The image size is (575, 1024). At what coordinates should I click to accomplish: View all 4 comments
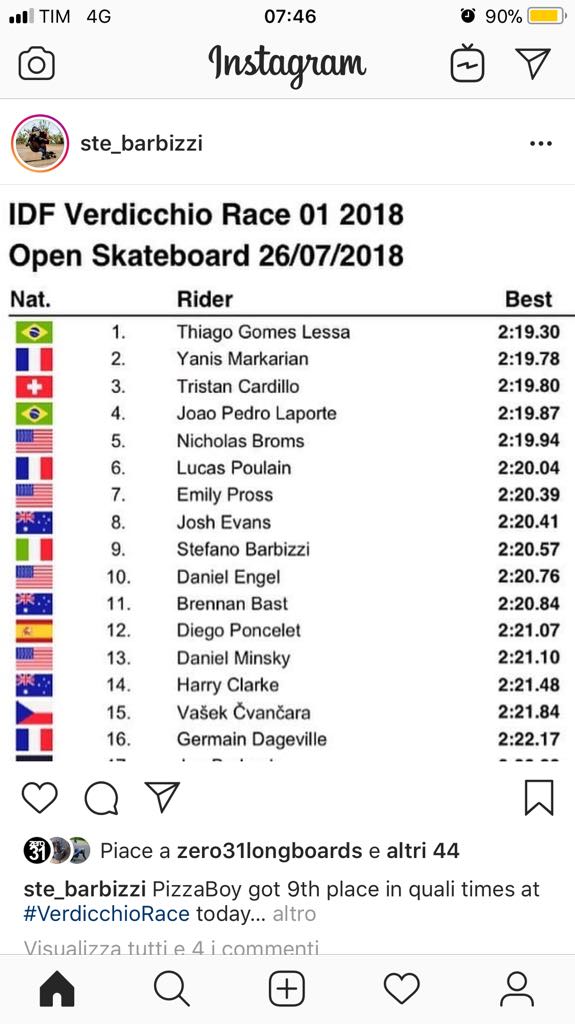click(171, 948)
